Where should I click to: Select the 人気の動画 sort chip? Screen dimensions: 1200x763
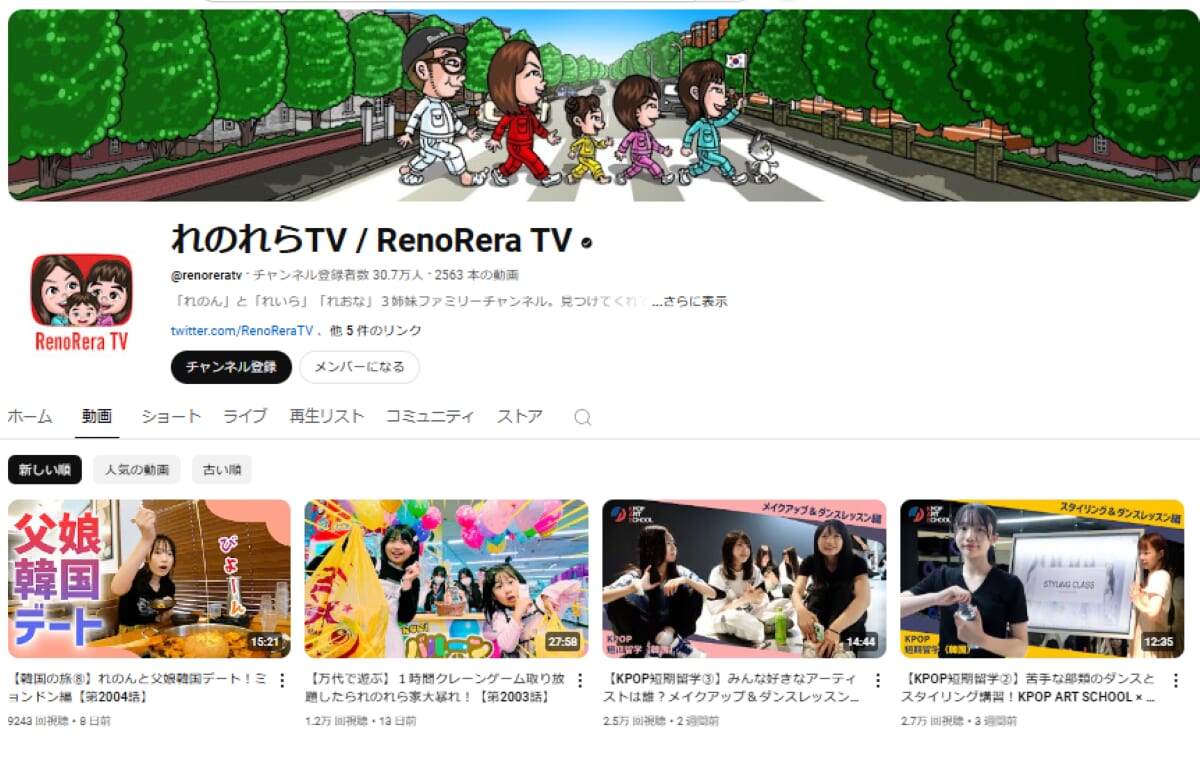point(137,470)
